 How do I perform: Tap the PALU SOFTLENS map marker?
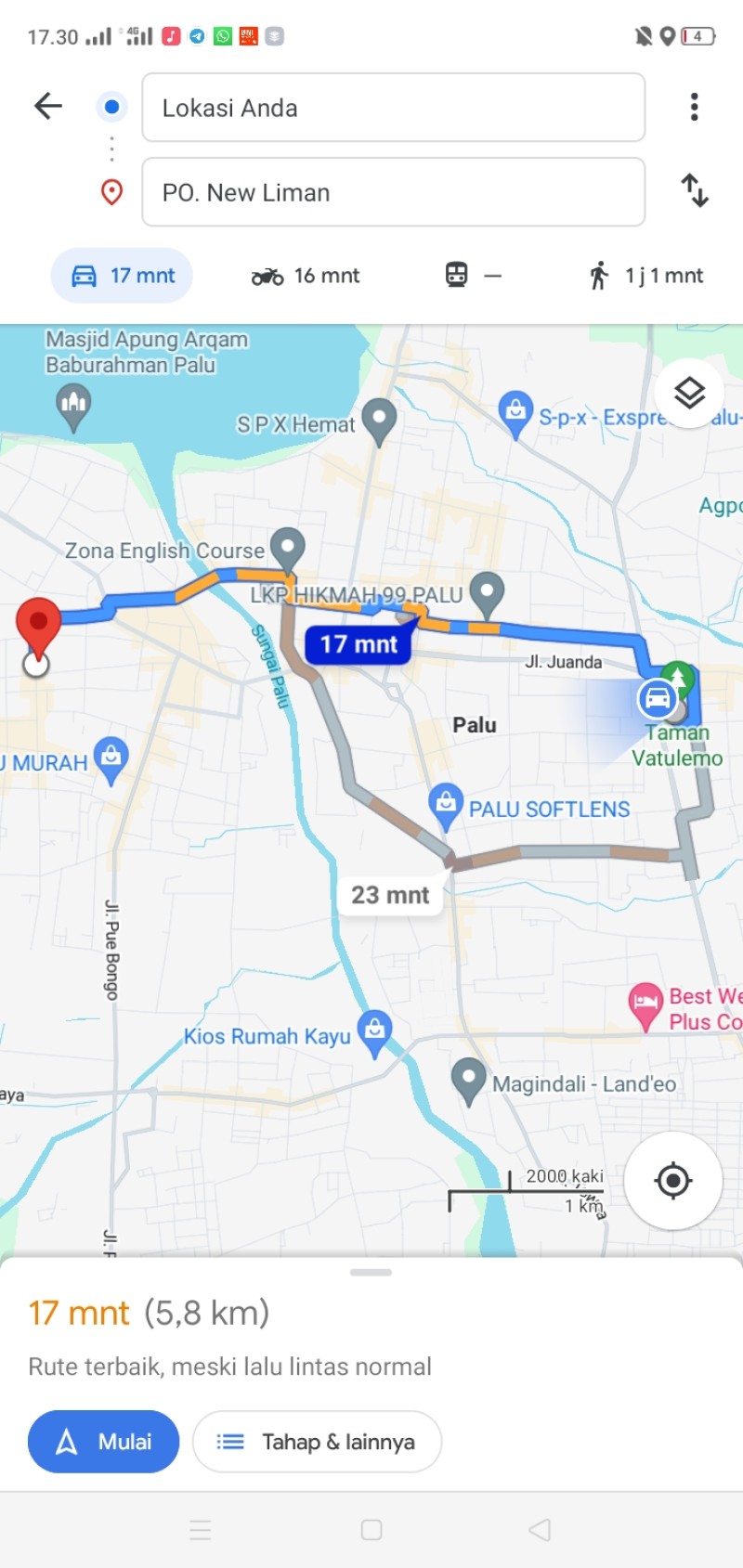(x=446, y=804)
